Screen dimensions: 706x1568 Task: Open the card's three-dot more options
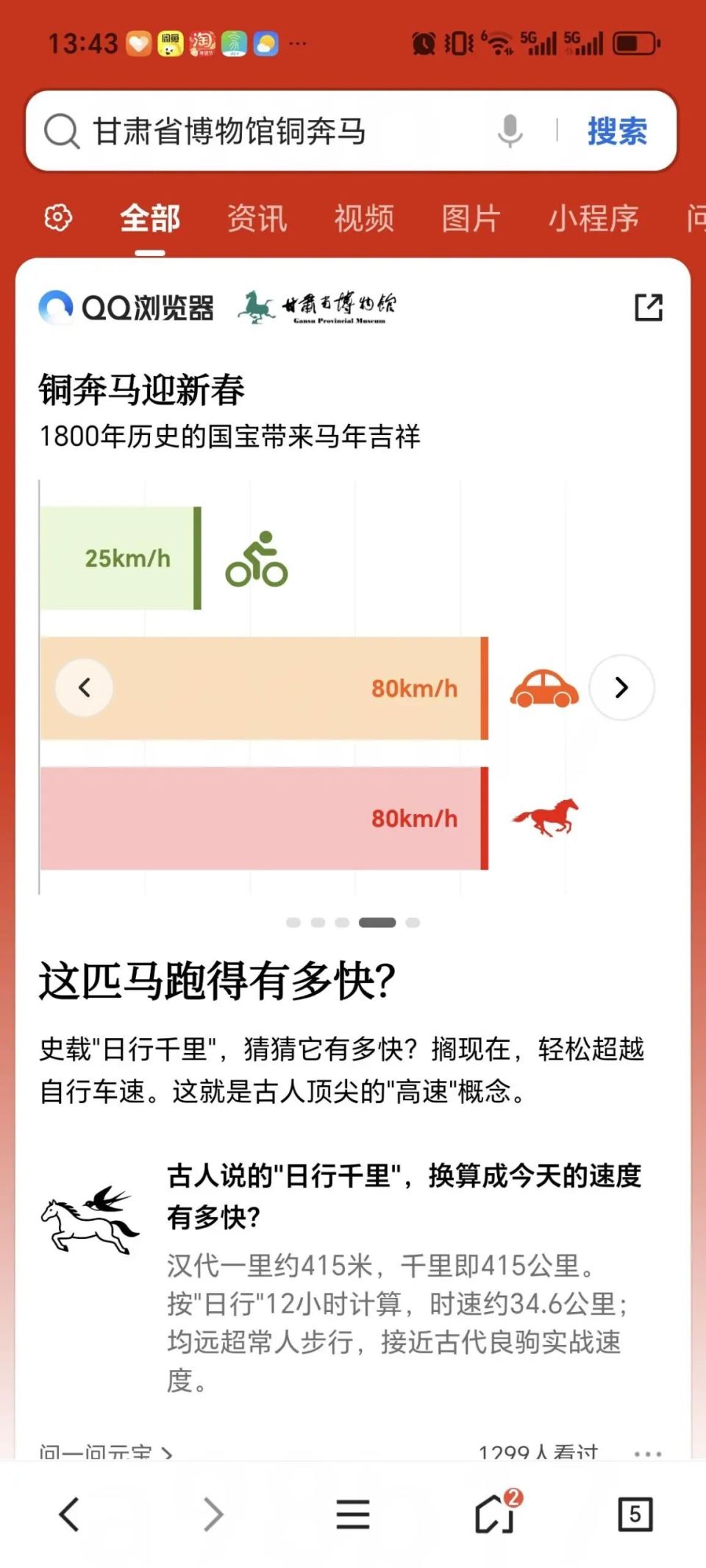point(647,1453)
